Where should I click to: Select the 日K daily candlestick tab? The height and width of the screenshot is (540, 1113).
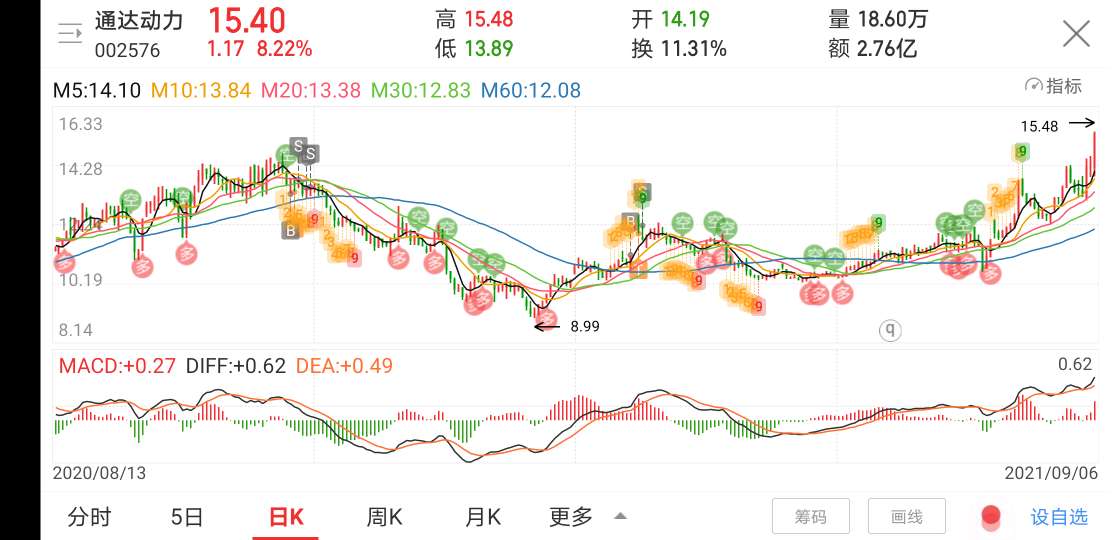(x=286, y=517)
